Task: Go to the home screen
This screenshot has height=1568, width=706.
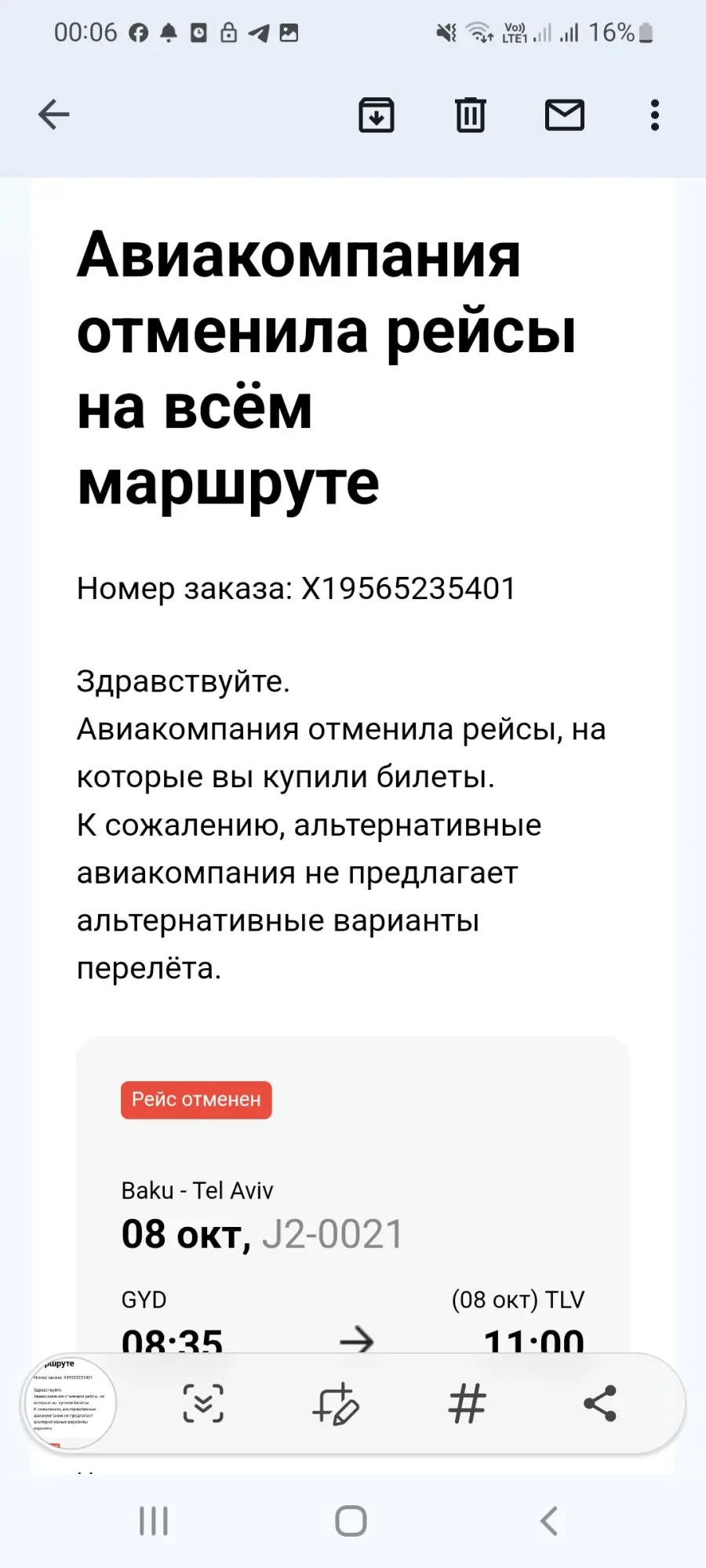Action: [351, 1521]
